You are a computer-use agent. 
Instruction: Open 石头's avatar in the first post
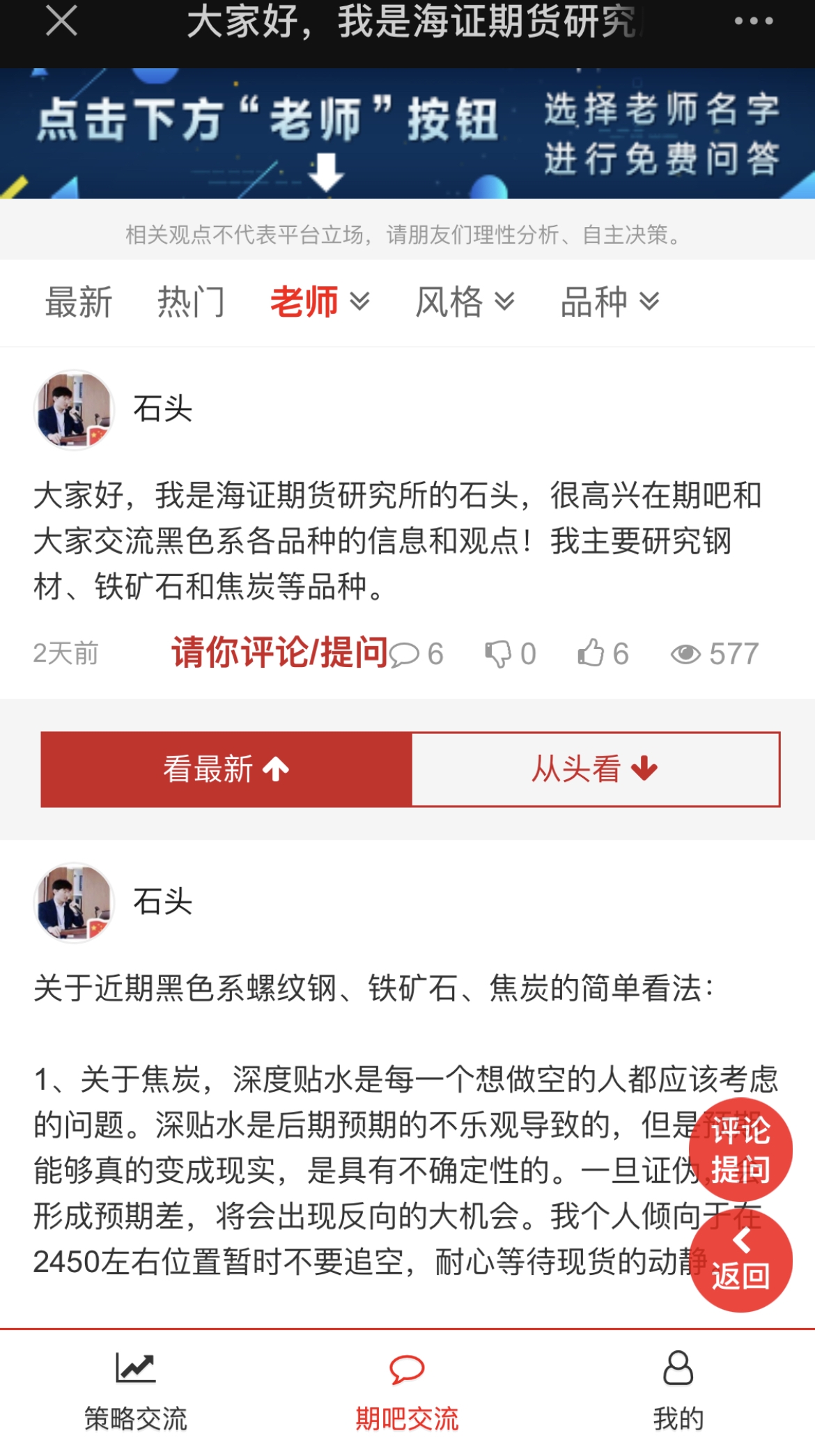click(74, 409)
